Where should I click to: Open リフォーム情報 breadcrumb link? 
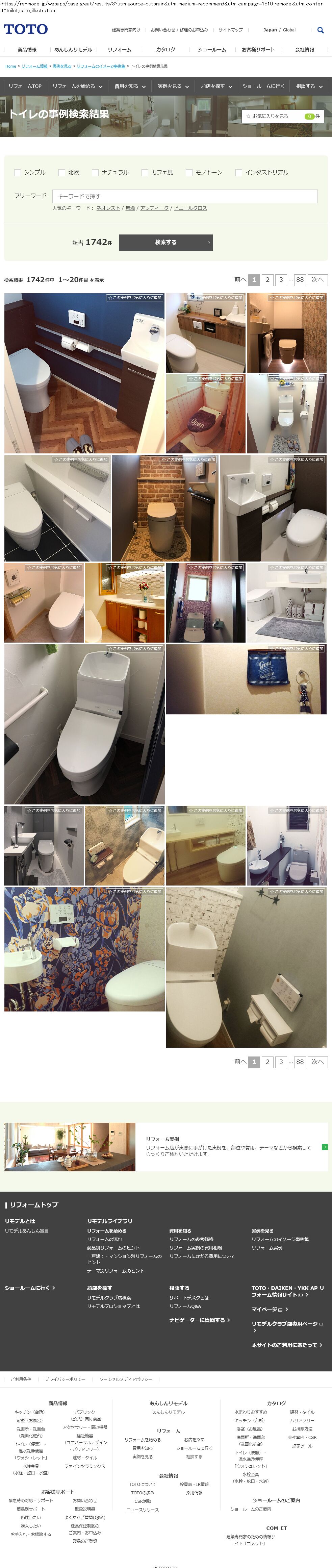tap(34, 66)
